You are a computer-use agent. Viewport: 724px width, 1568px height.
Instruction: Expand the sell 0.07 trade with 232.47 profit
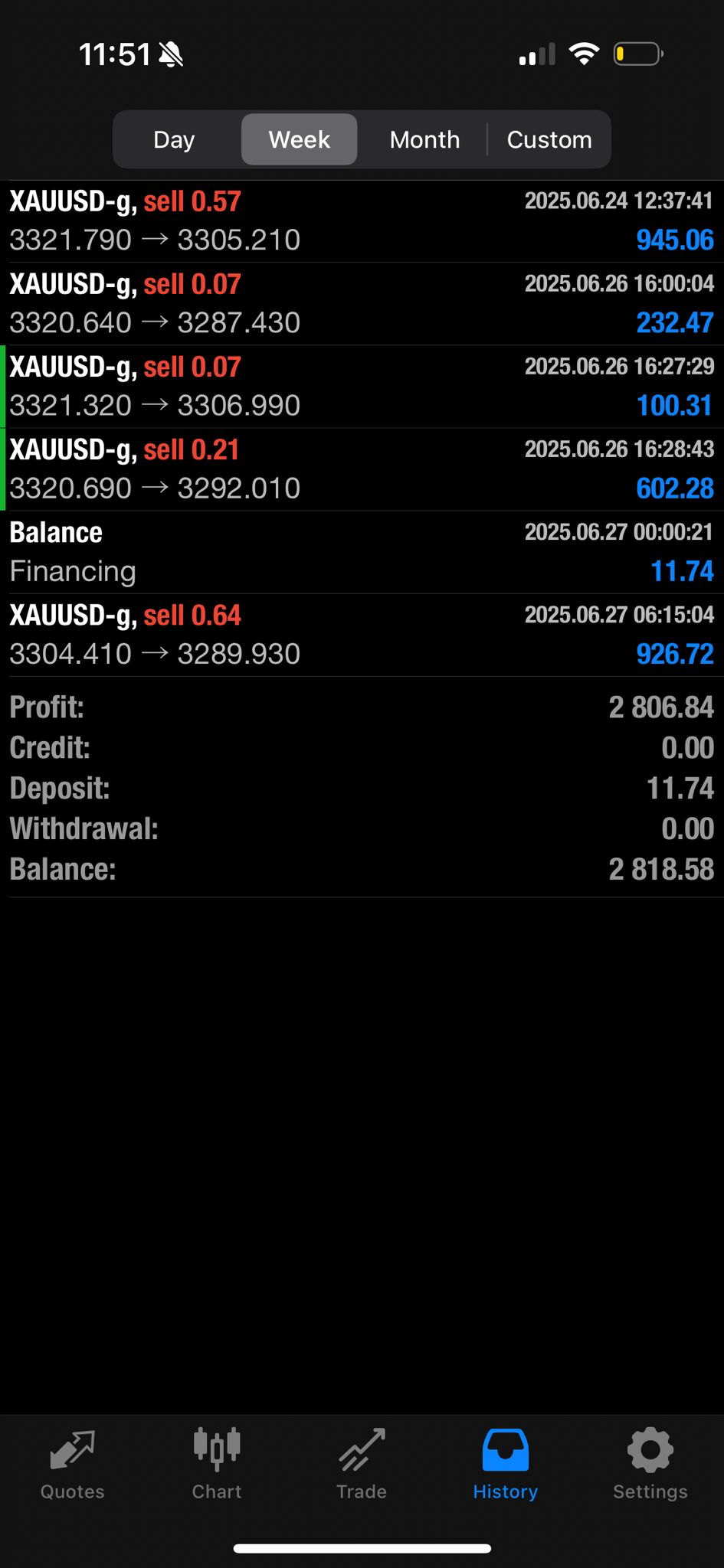click(362, 304)
